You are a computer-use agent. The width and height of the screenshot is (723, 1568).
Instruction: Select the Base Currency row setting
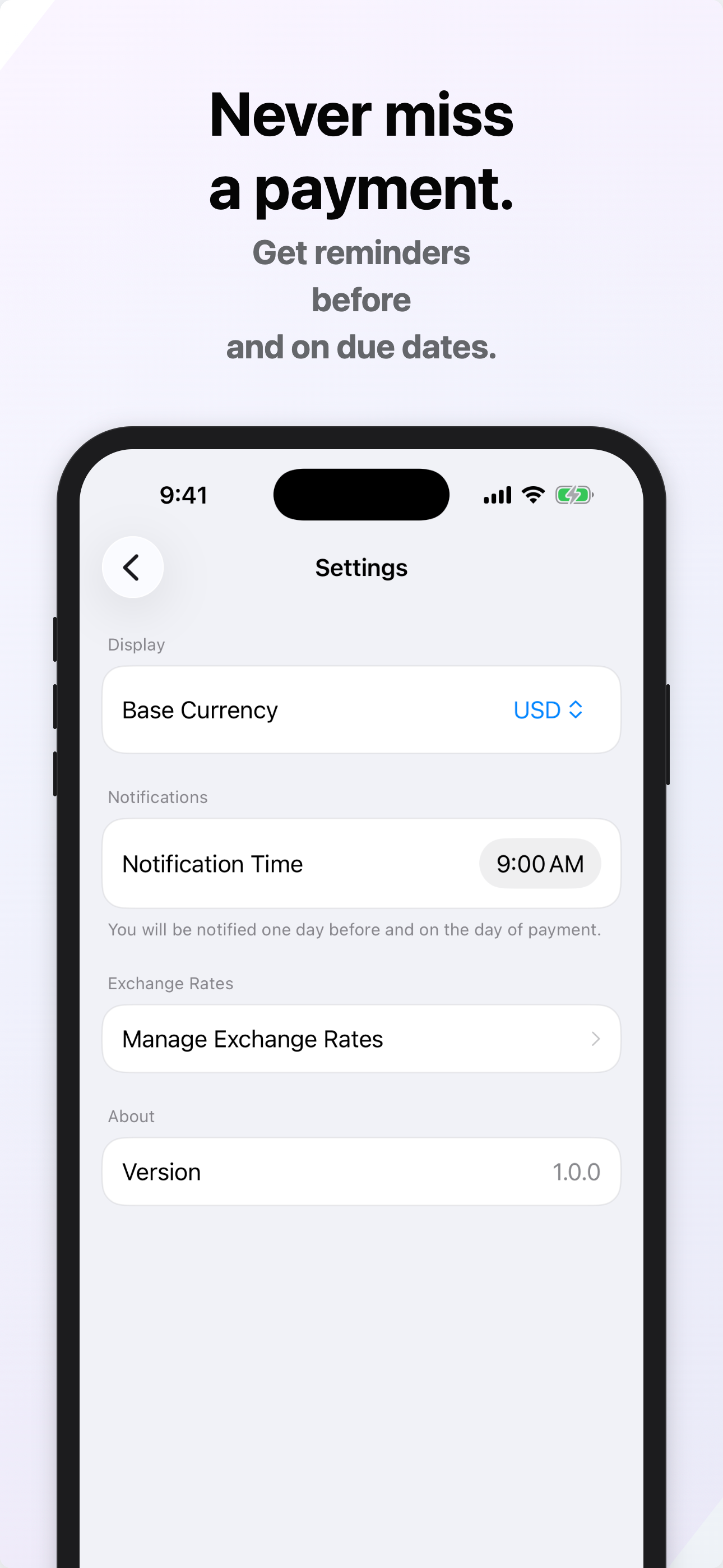[361, 710]
